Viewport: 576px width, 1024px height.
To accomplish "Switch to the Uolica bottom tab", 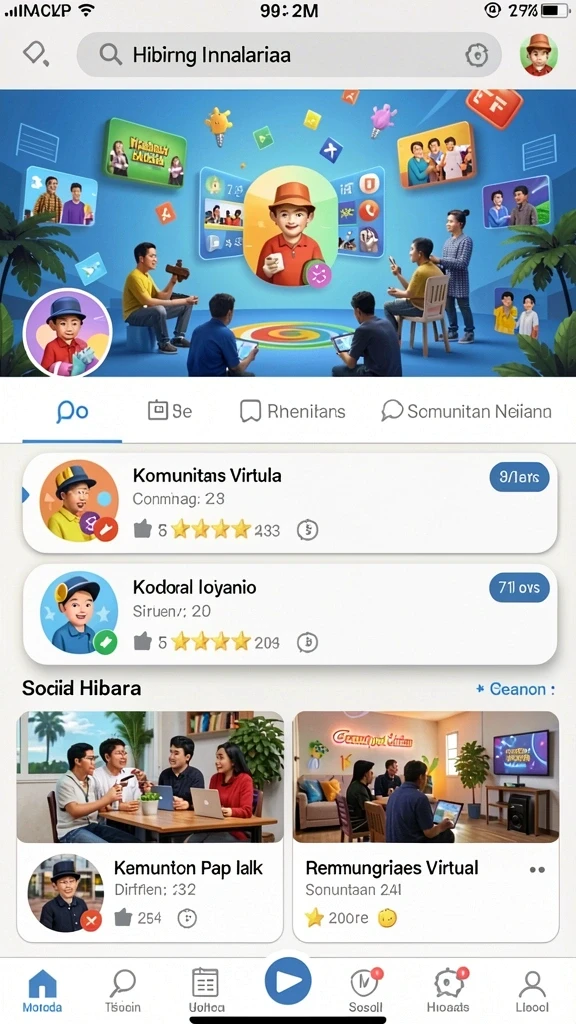I will click(x=205, y=990).
